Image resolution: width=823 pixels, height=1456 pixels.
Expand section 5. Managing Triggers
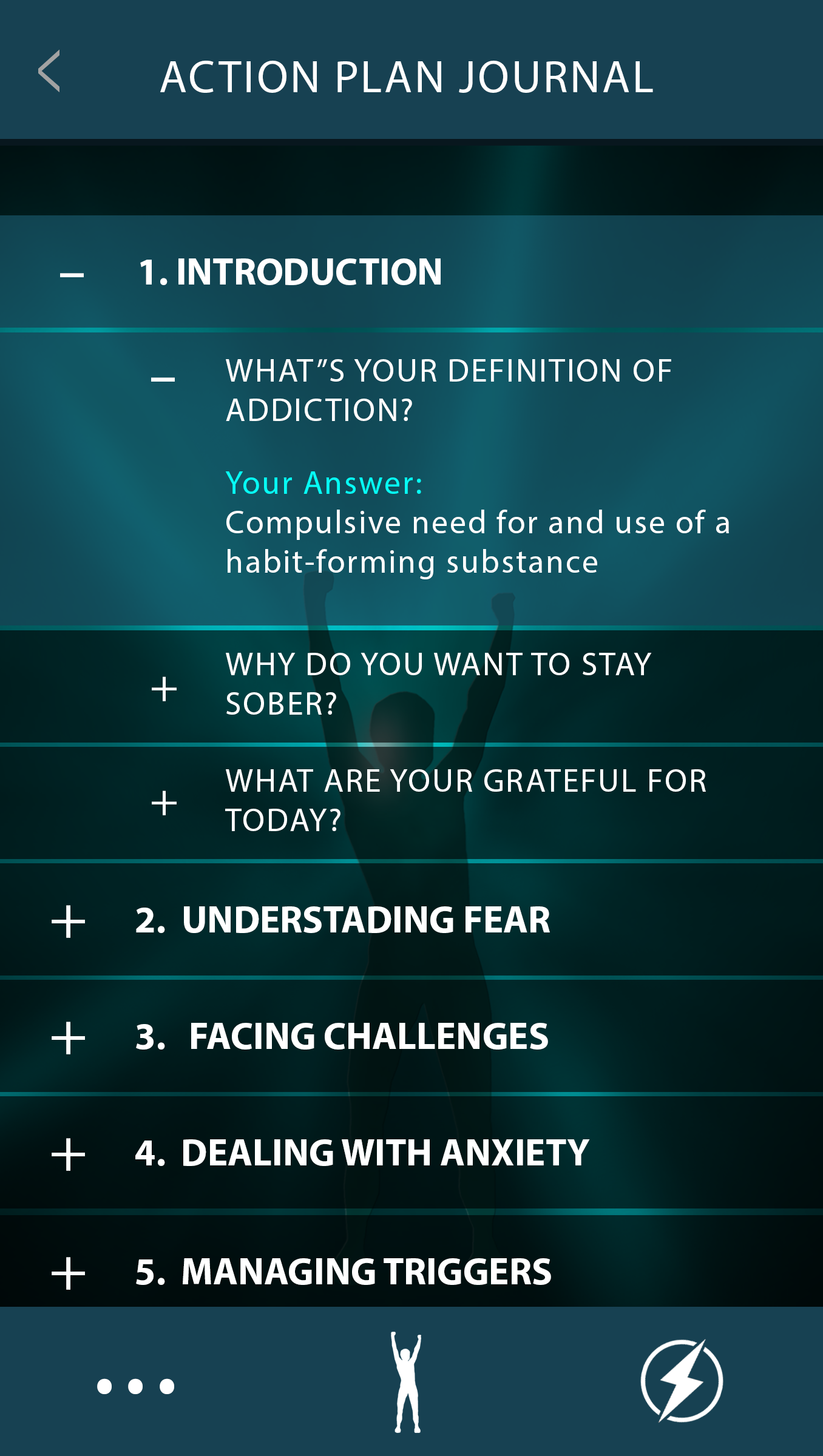[x=69, y=1273]
